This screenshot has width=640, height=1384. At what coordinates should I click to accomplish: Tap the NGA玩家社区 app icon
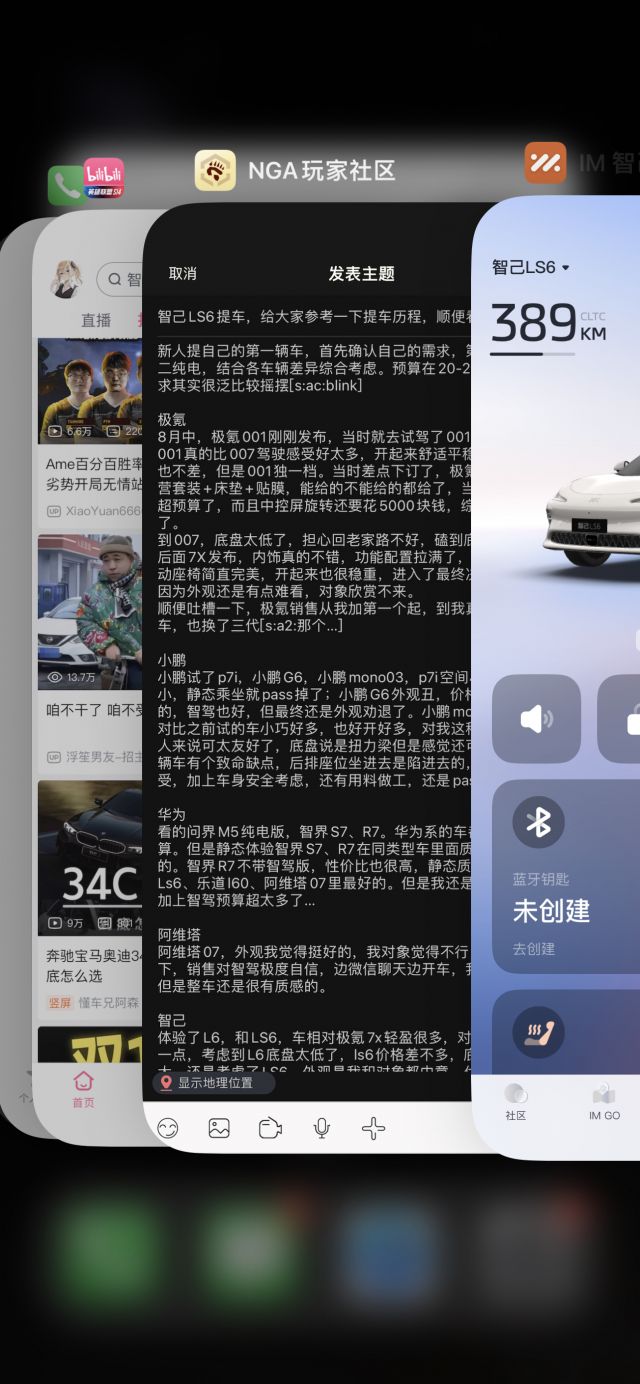pos(215,171)
